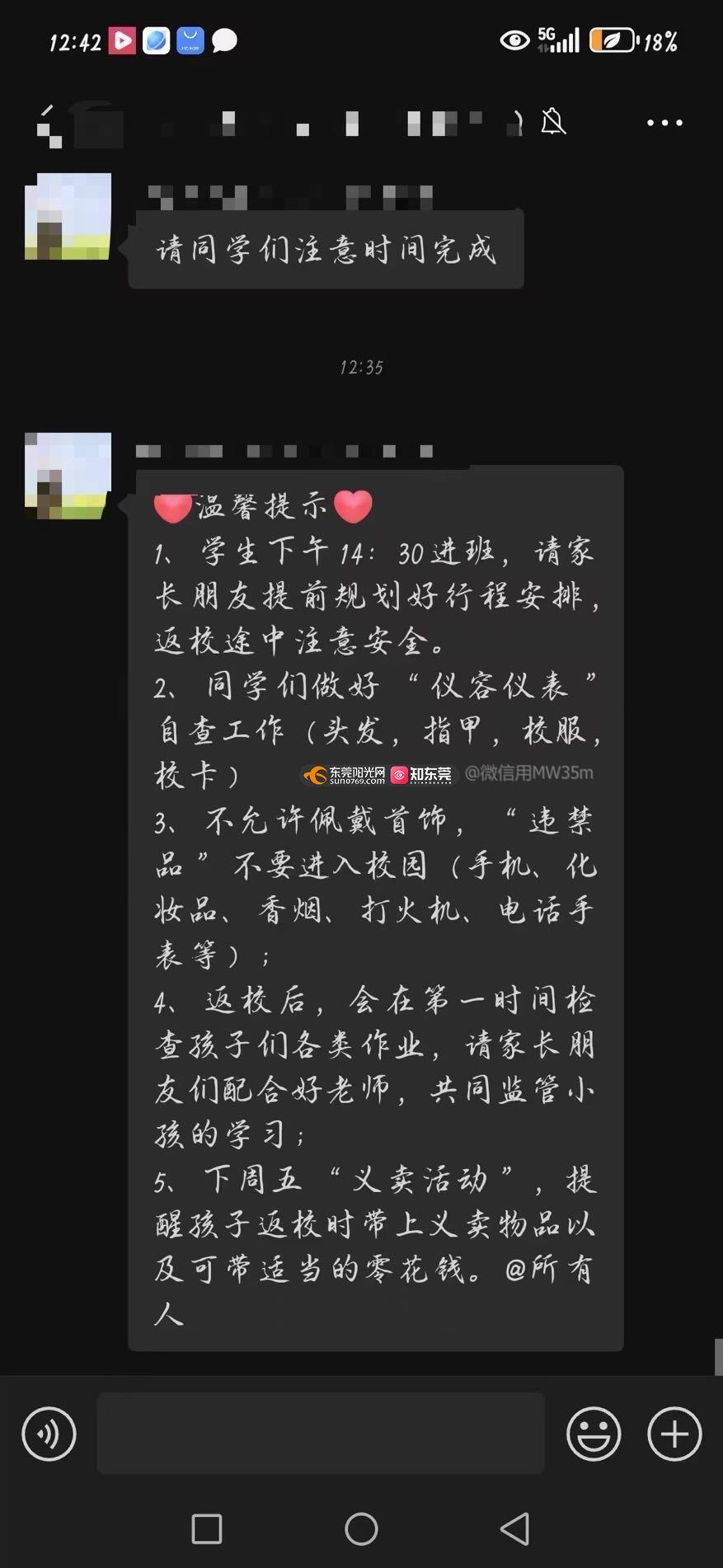Screen dimensions: 723x1568
Task: Switch to voice message input
Action: 49,1434
